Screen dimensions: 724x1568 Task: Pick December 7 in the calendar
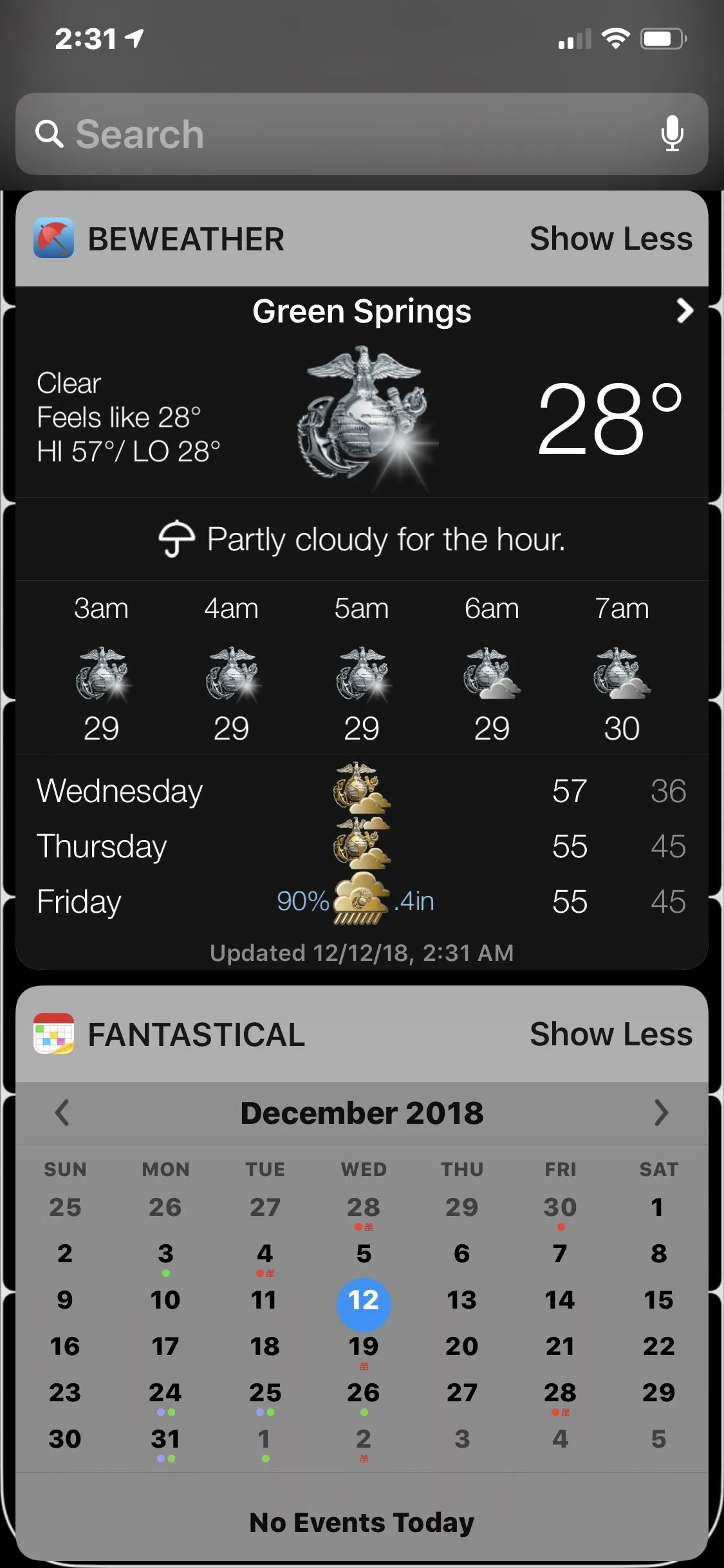point(560,1254)
